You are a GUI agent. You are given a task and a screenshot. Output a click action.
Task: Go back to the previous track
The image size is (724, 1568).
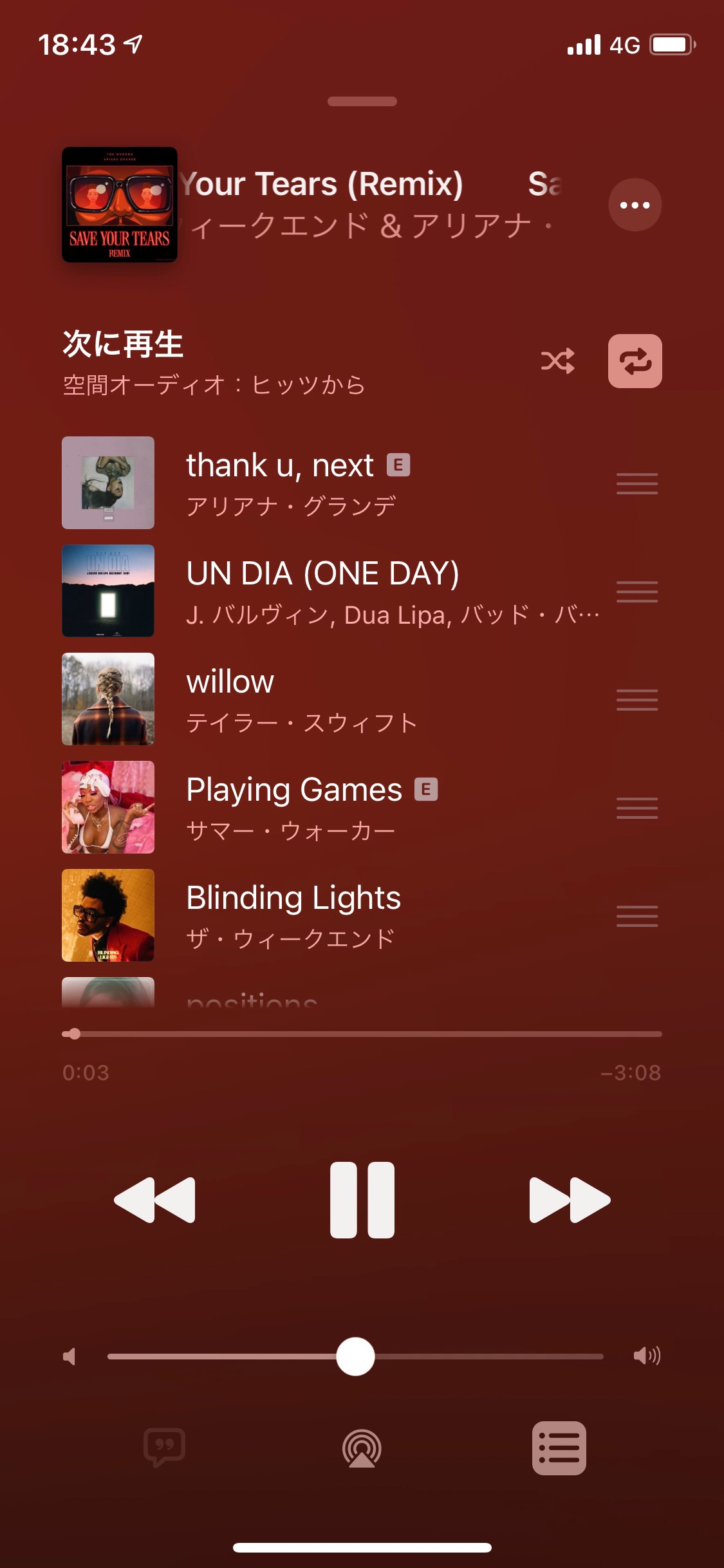click(x=154, y=1200)
